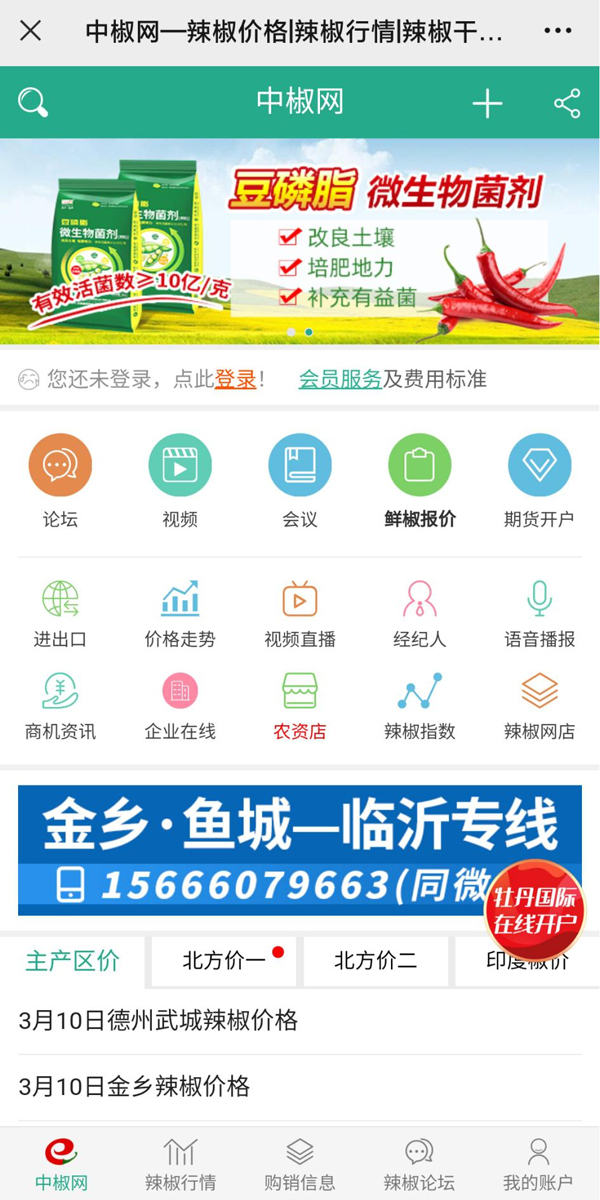Switch to the 北方价一 tab
The image size is (600, 1200).
coord(225,961)
